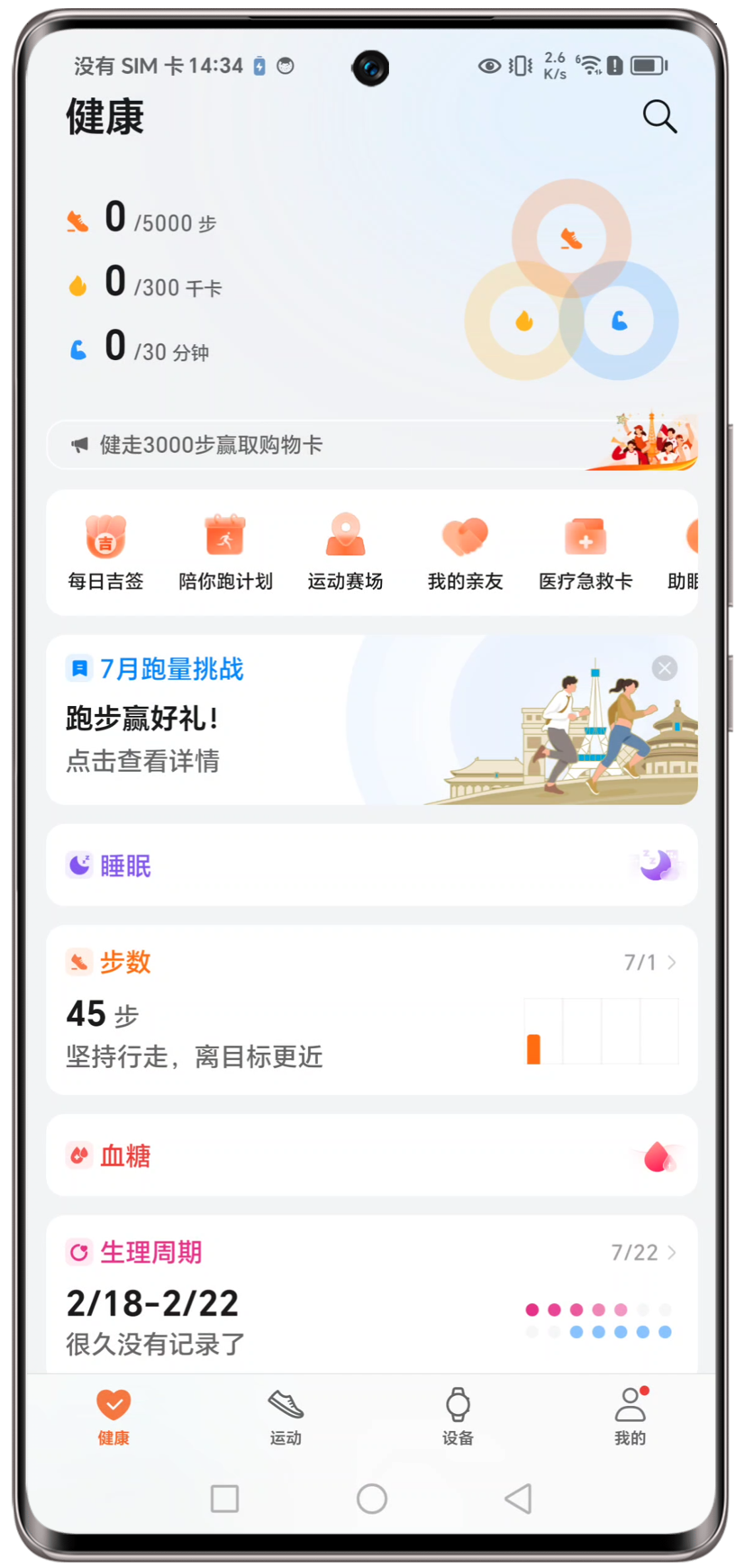Switch to the 我的 tab
745x1568 pixels.
tap(630, 1417)
